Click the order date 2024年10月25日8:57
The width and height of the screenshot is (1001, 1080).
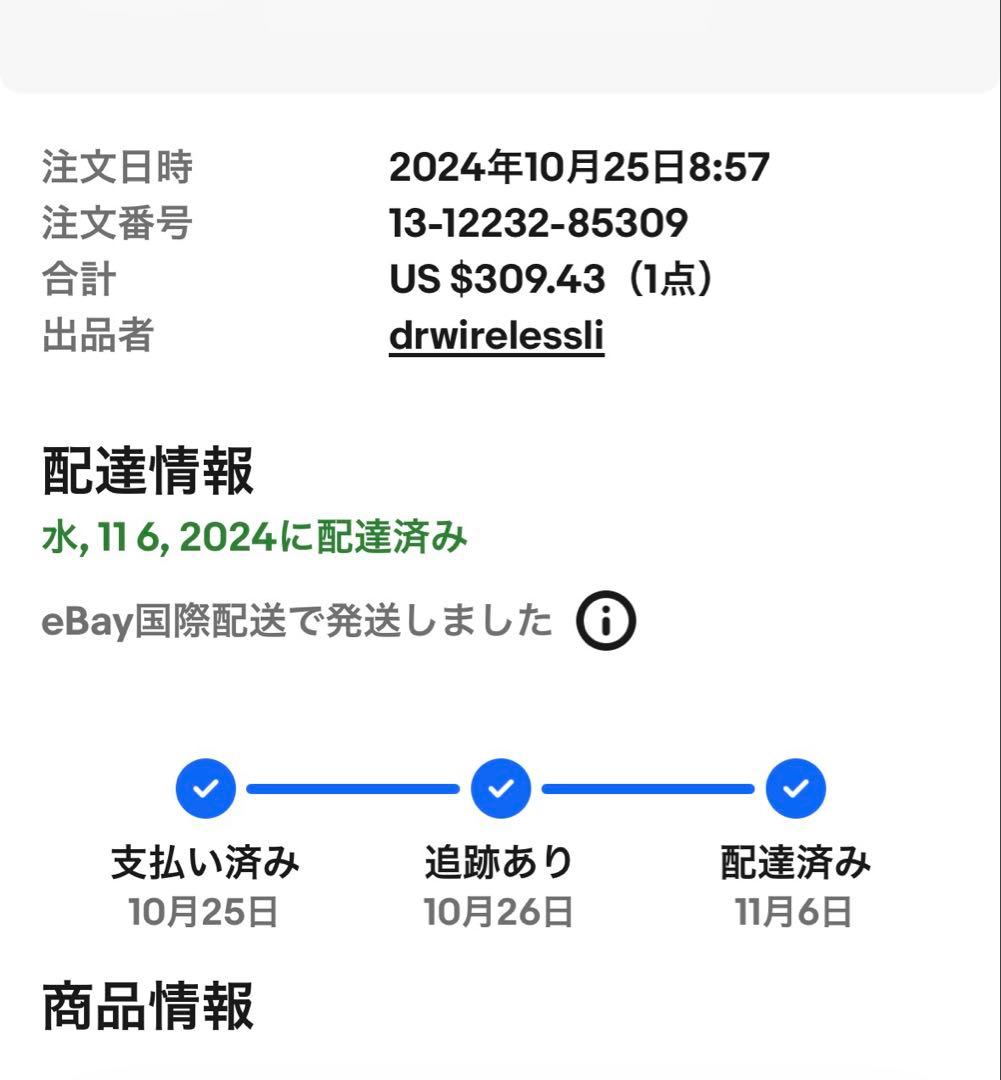pos(578,168)
